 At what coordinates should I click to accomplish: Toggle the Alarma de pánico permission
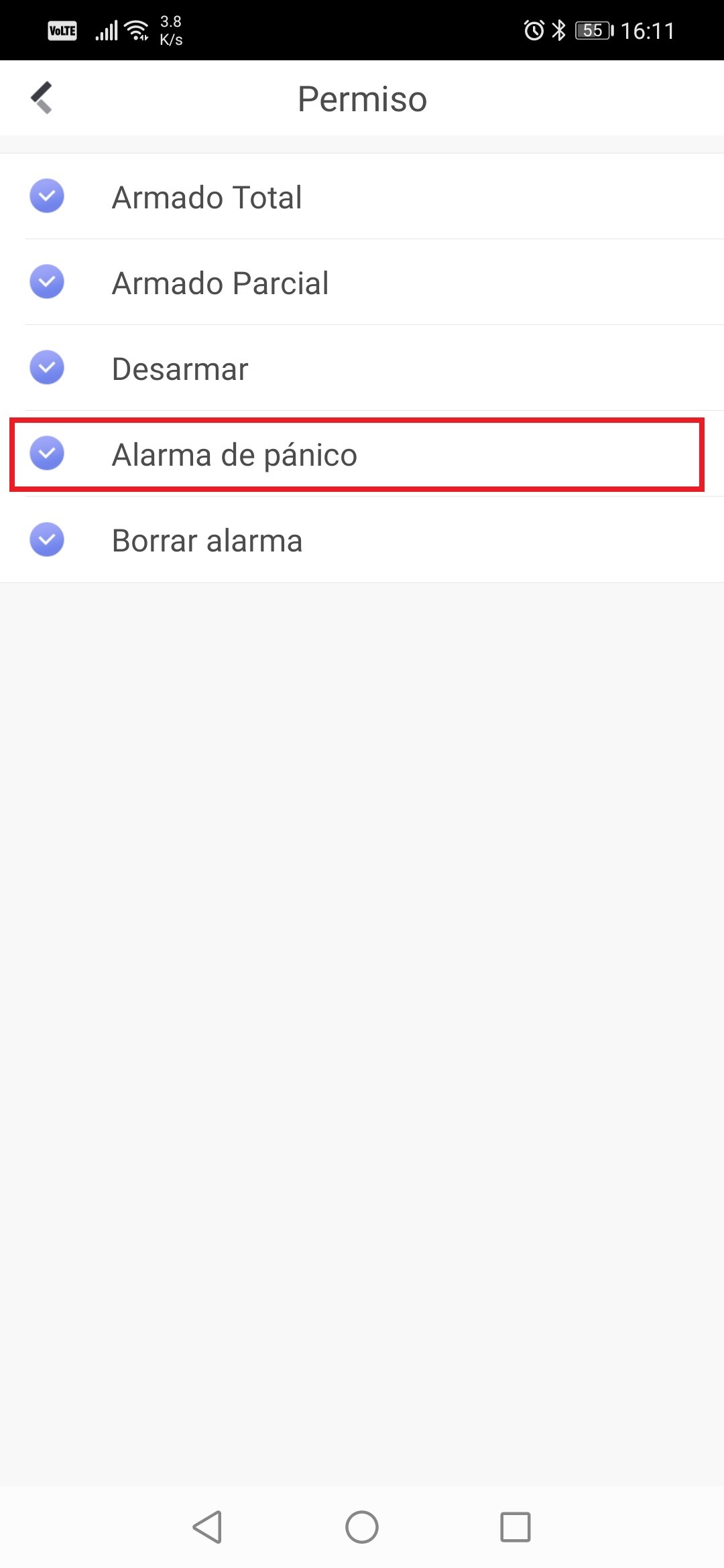pyautogui.click(x=47, y=454)
